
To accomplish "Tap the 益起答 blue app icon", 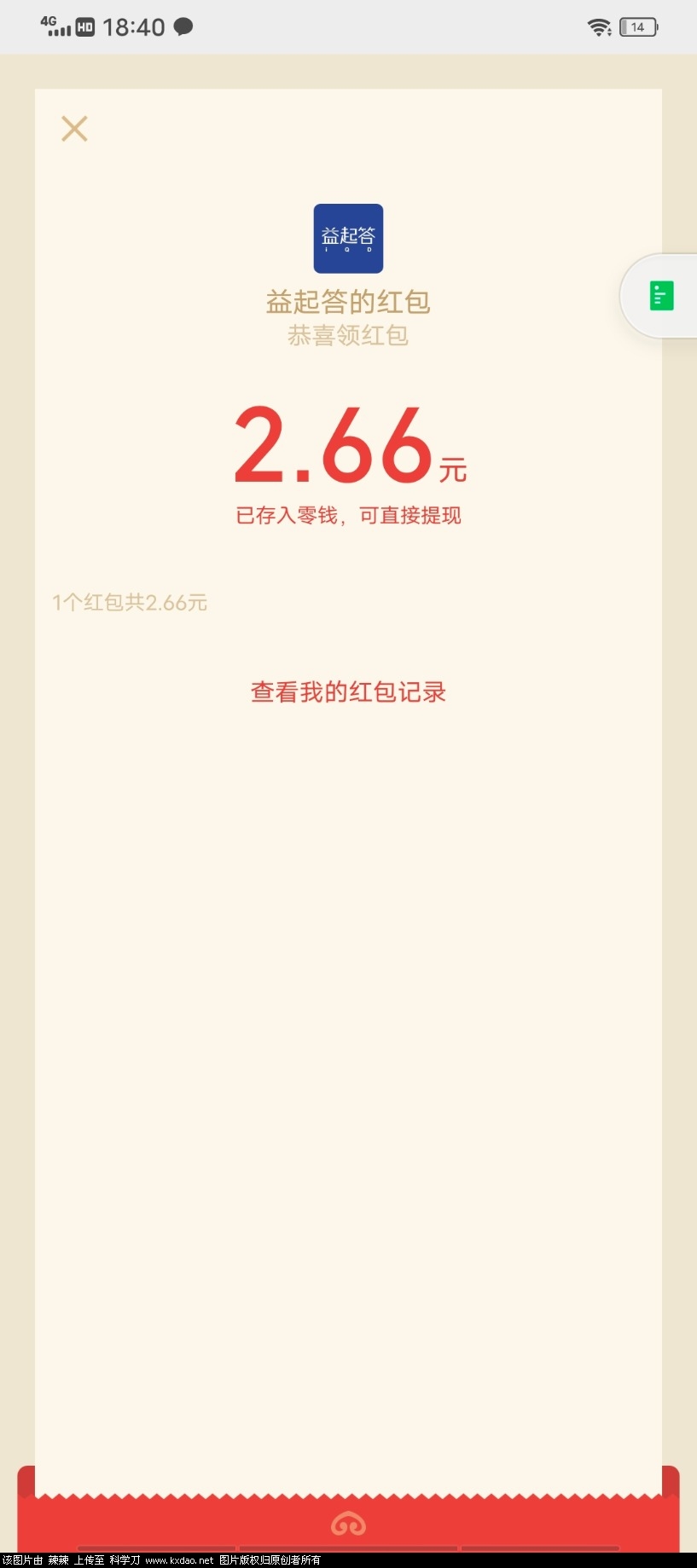I will [348, 239].
